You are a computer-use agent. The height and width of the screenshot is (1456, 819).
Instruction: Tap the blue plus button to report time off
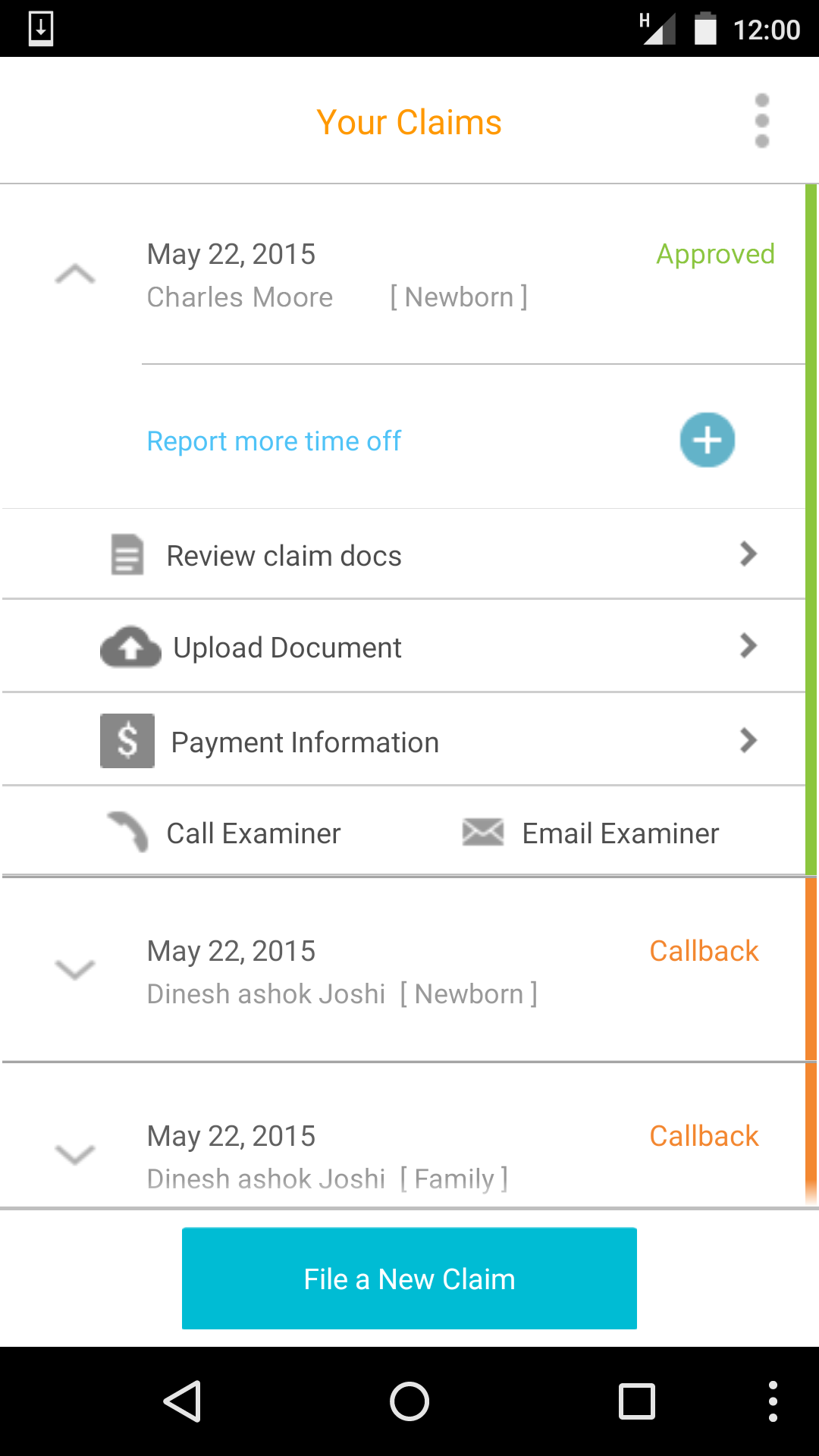click(x=707, y=440)
